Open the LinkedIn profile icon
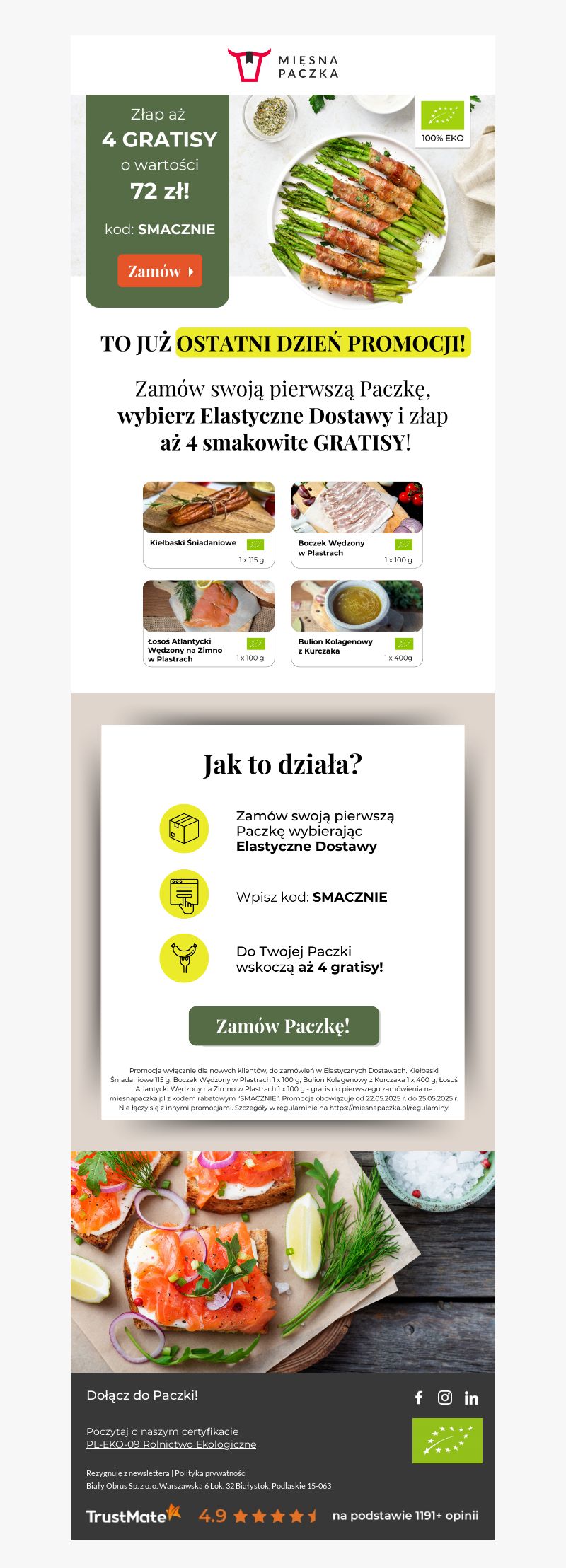This screenshot has width=566, height=1568. (x=471, y=1398)
